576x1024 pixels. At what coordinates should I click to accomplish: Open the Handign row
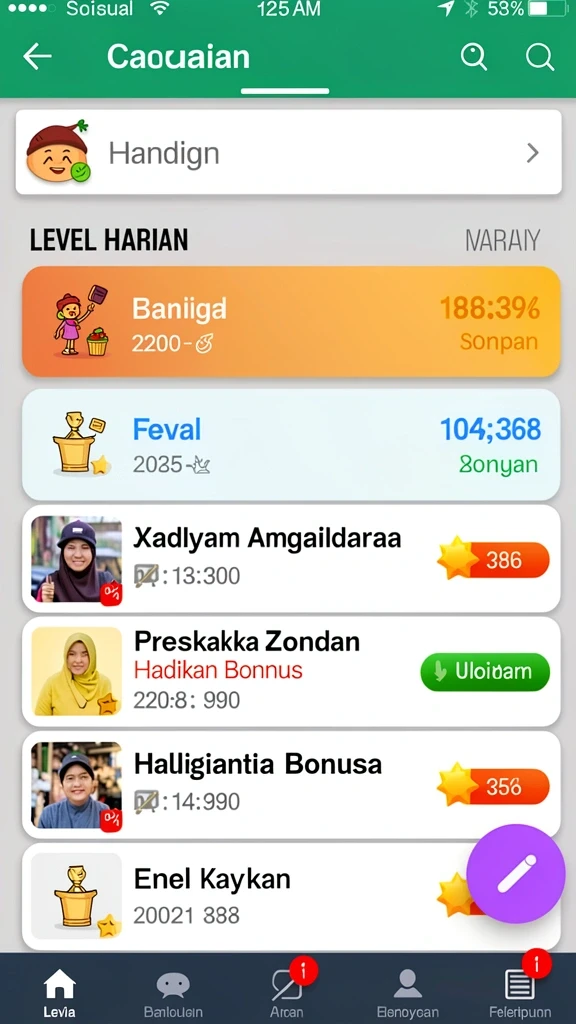point(289,152)
